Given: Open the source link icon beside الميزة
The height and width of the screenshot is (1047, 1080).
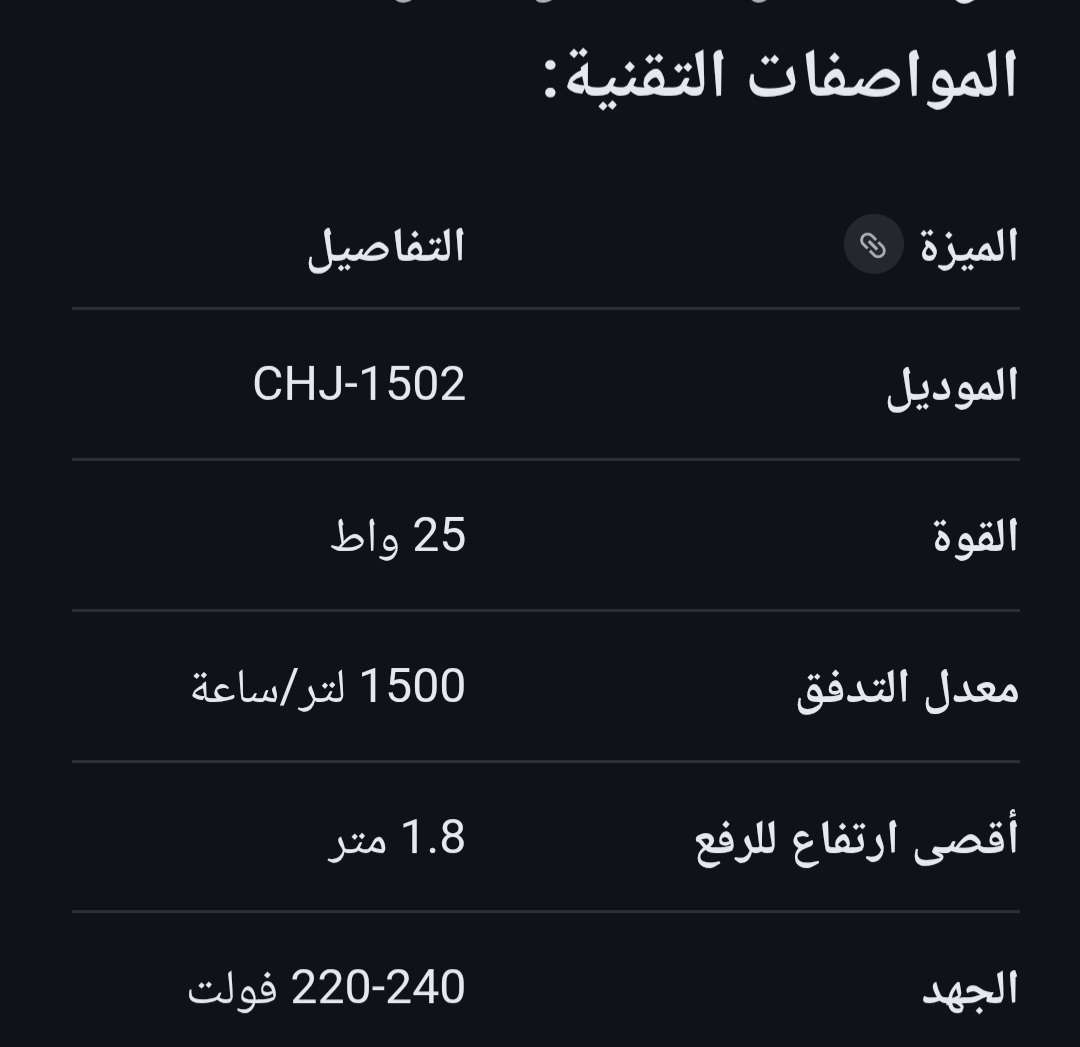Looking at the screenshot, I should pos(873,245).
